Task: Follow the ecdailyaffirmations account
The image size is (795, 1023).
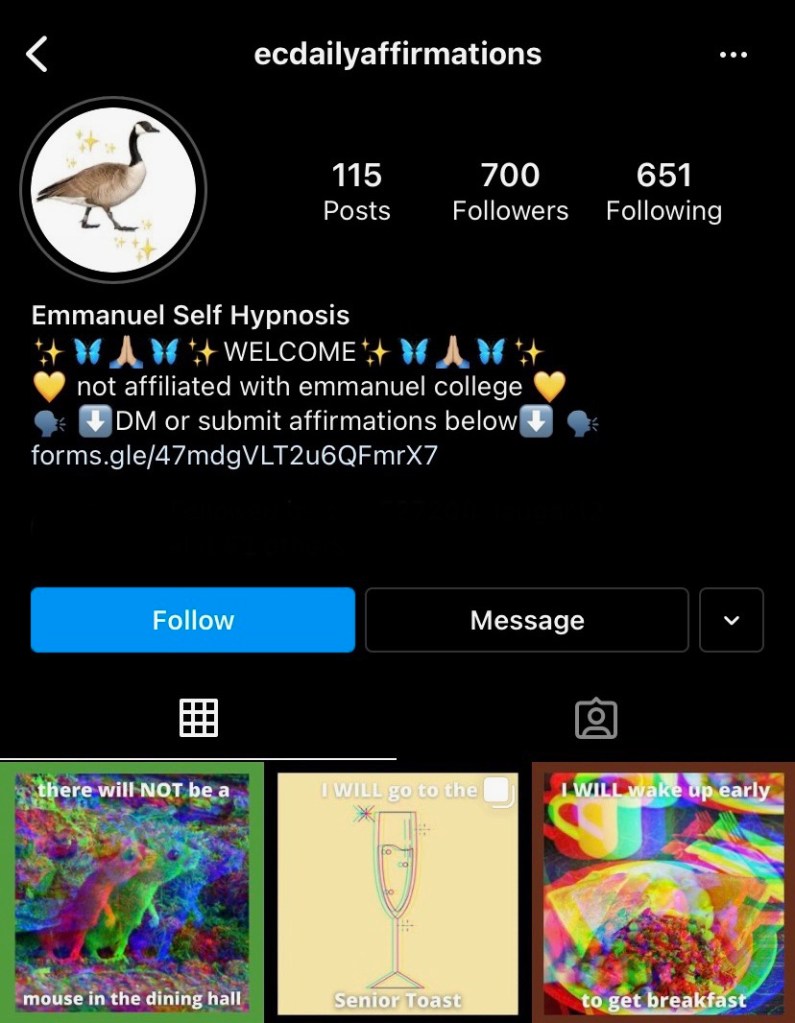Action: [193, 620]
